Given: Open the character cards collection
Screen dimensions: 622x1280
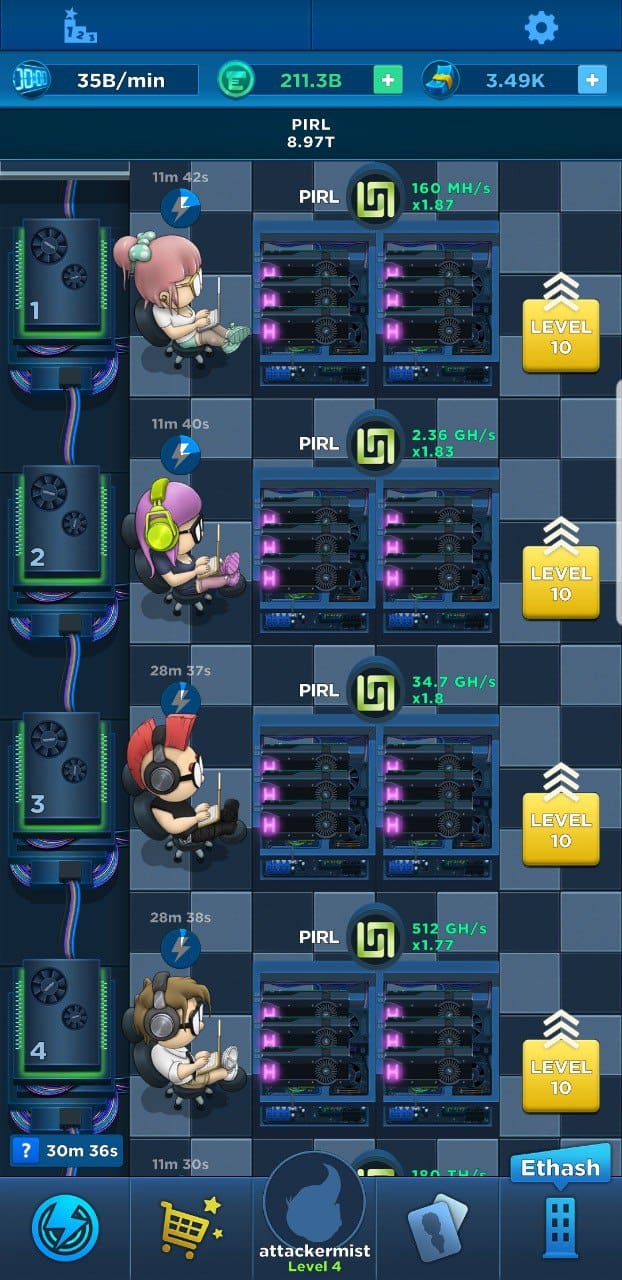Looking at the screenshot, I should click(438, 1228).
